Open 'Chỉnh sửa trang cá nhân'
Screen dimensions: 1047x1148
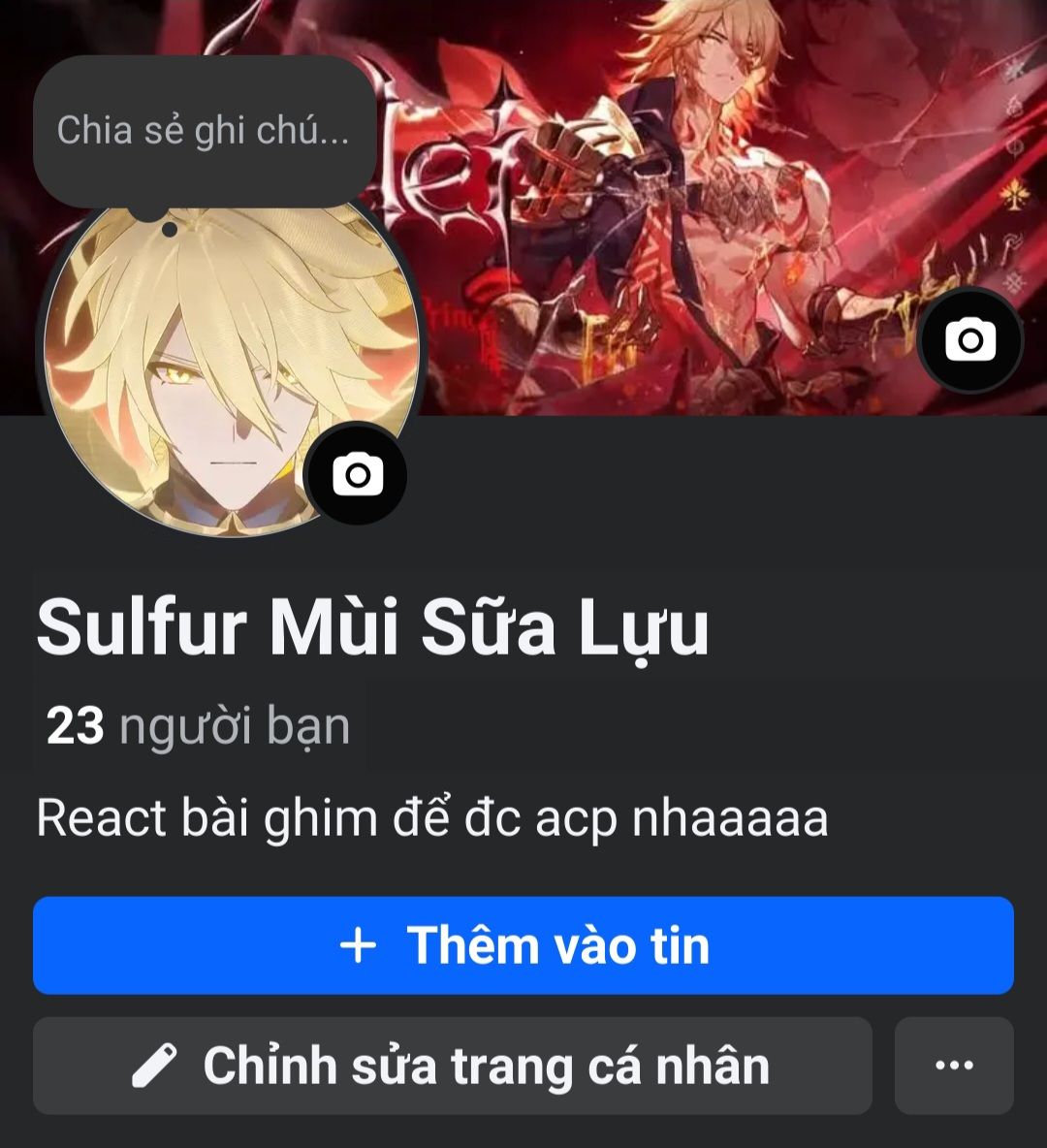[x=453, y=1066]
